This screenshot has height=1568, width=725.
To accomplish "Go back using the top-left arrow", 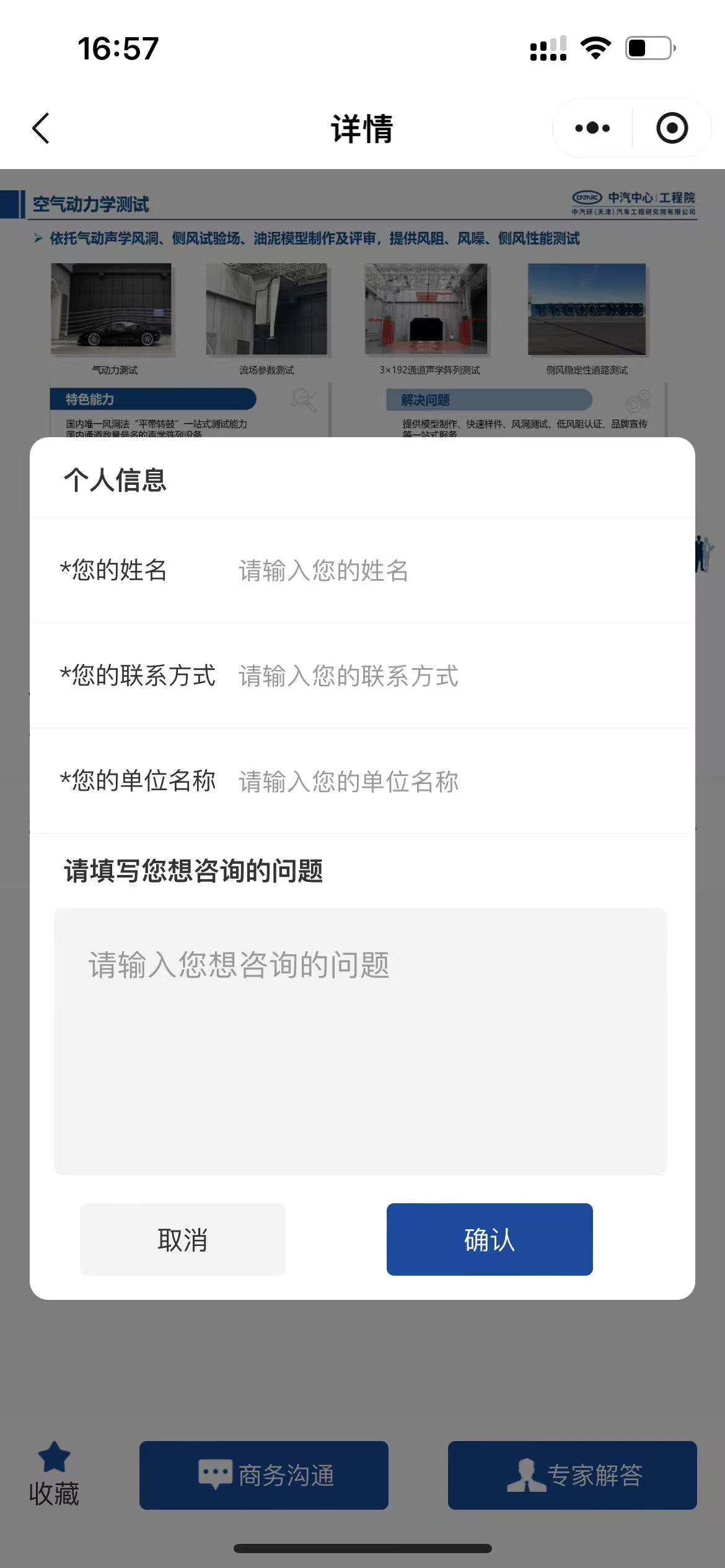I will click(x=41, y=129).
